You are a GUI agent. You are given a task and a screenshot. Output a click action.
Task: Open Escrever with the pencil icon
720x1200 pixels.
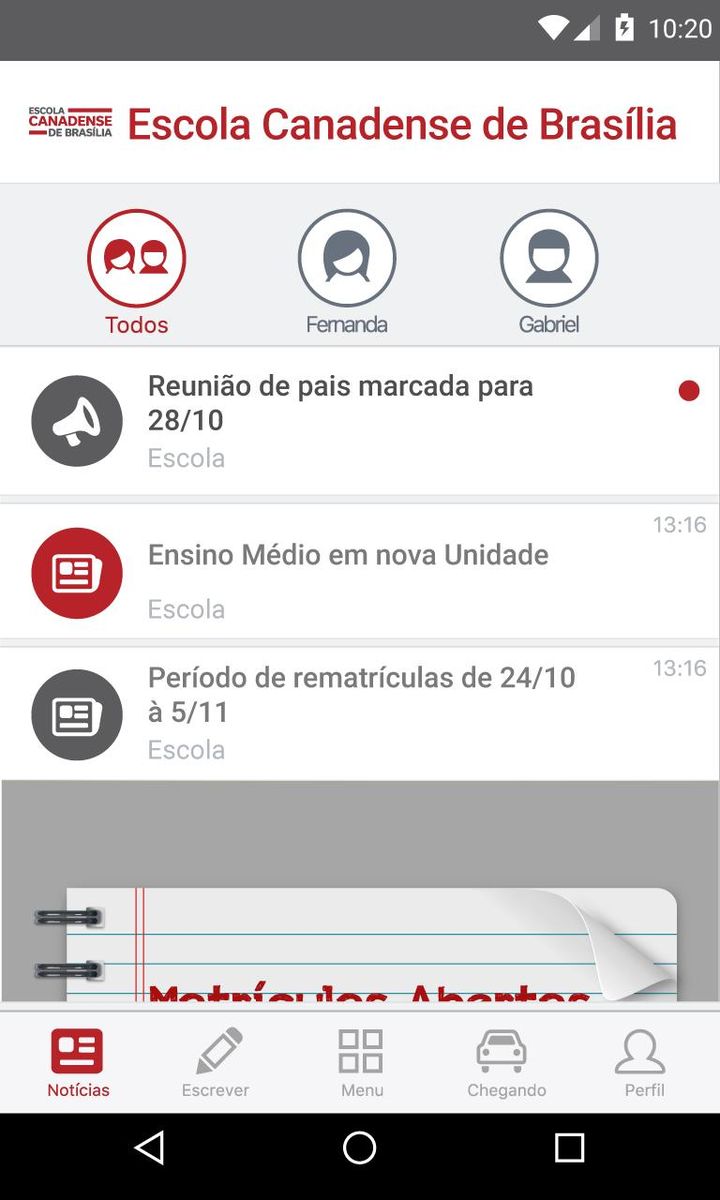tap(214, 1062)
